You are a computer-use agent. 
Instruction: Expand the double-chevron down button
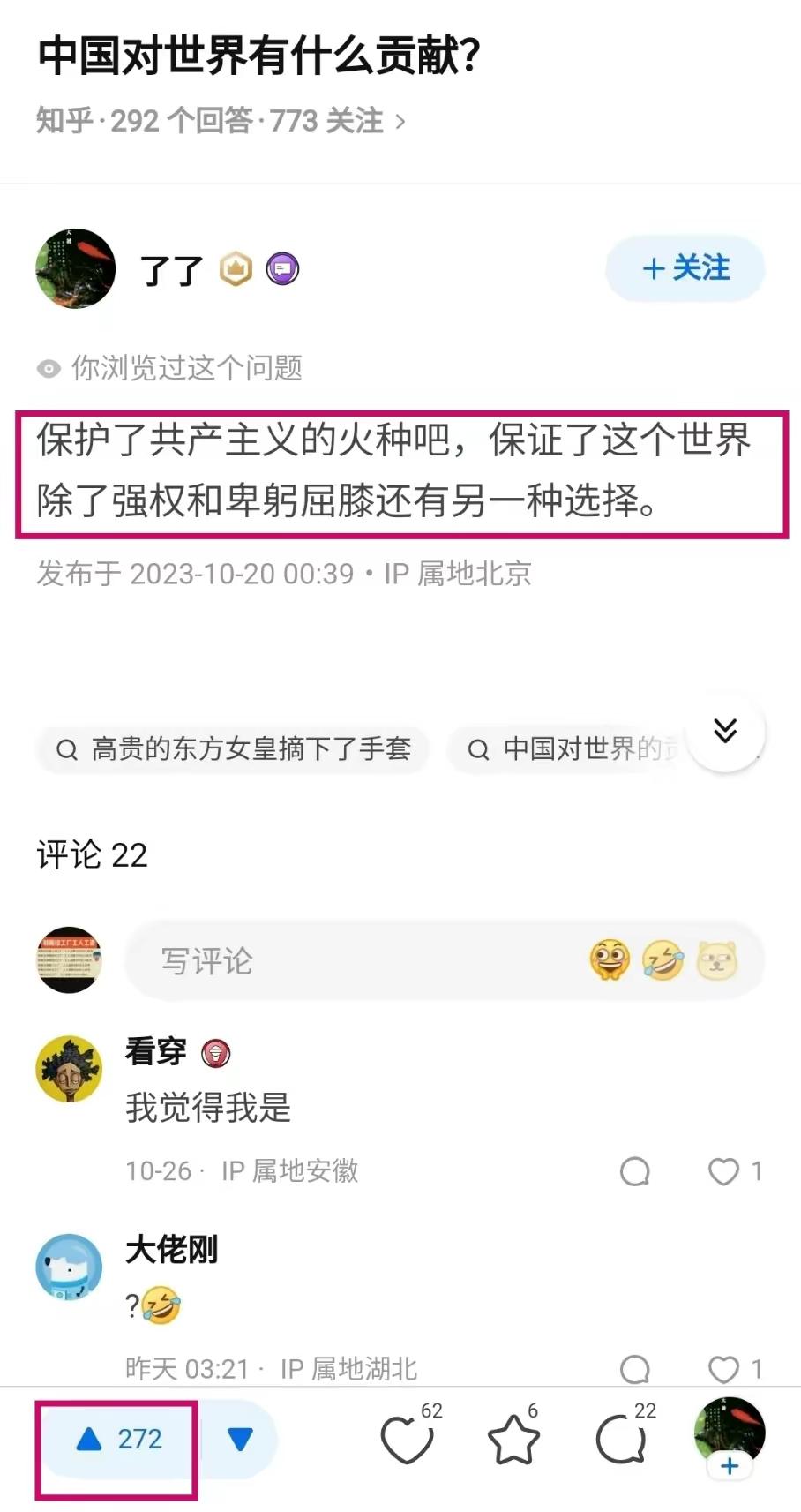click(725, 731)
